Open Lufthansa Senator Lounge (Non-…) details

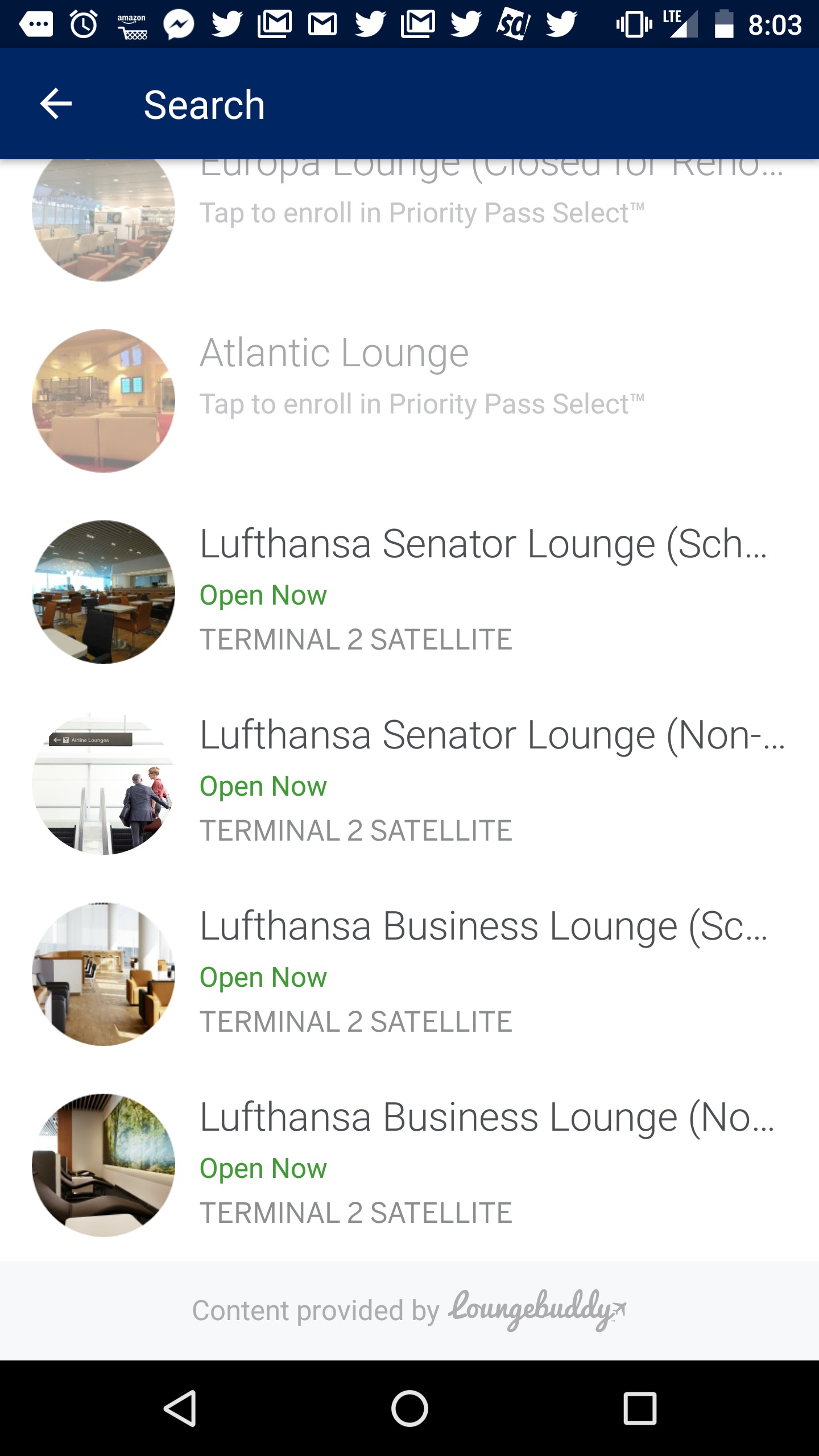[409, 783]
